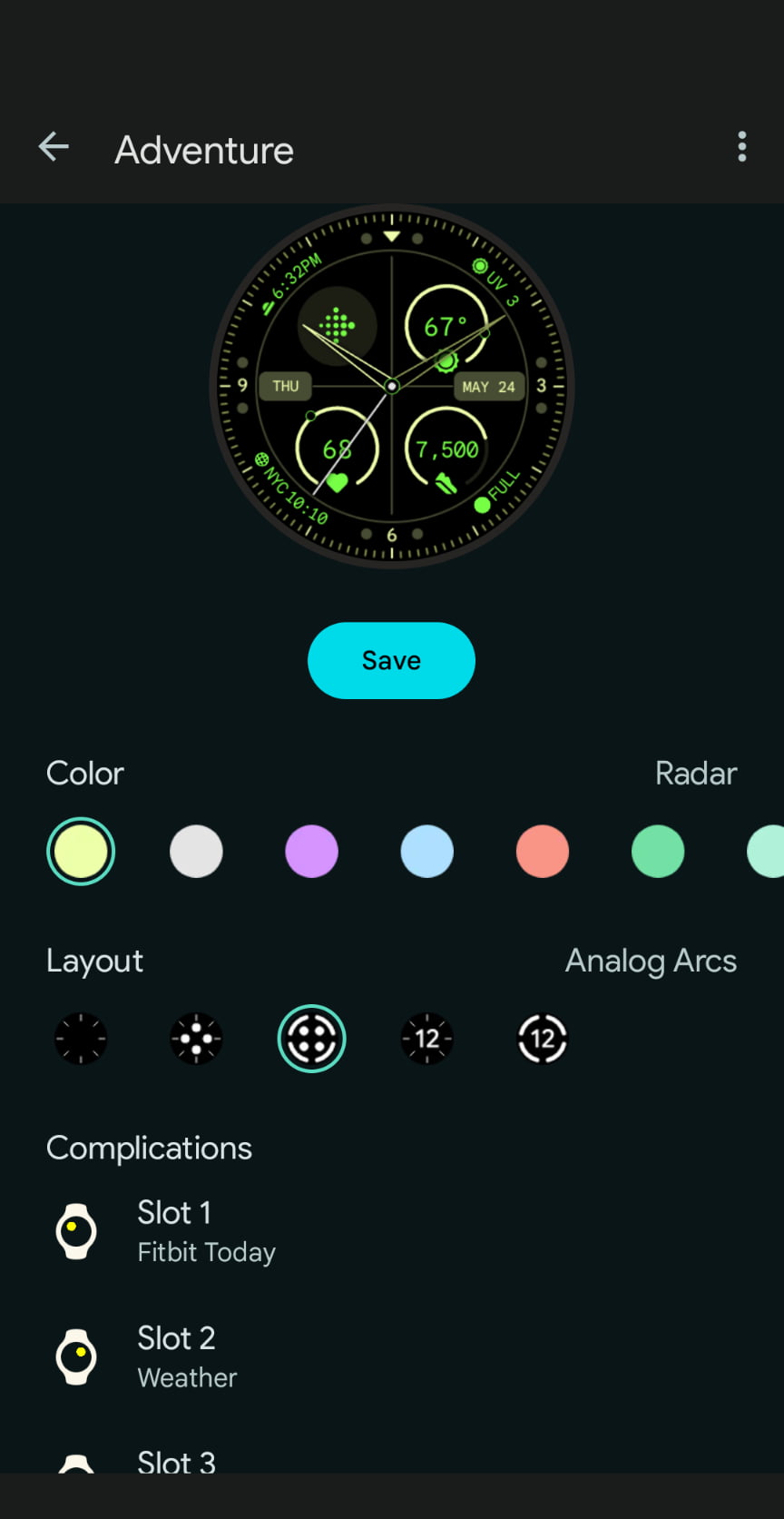Save the watch face
784x1519 pixels.
(391, 660)
